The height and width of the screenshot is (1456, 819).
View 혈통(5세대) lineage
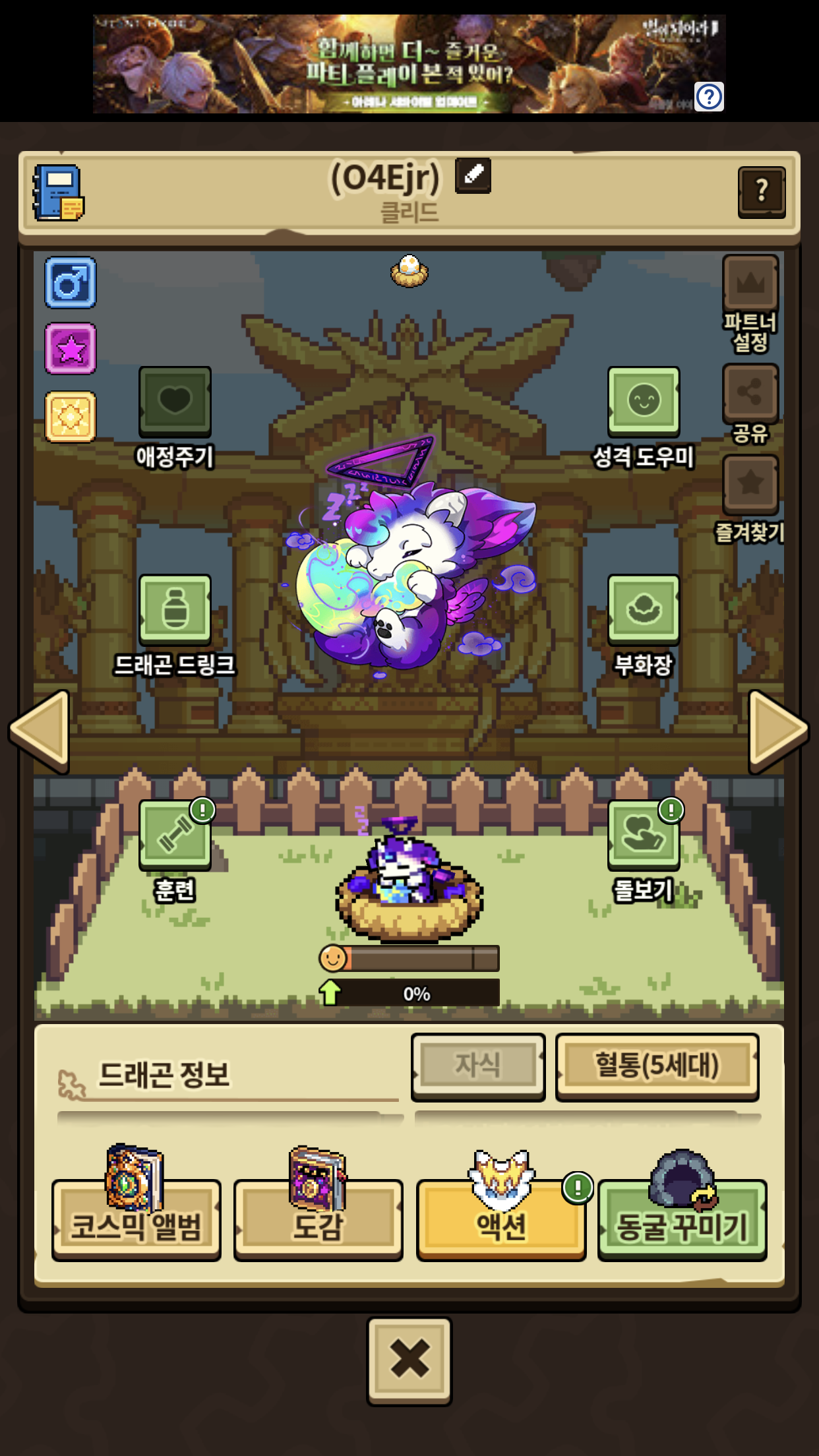pos(657,1066)
